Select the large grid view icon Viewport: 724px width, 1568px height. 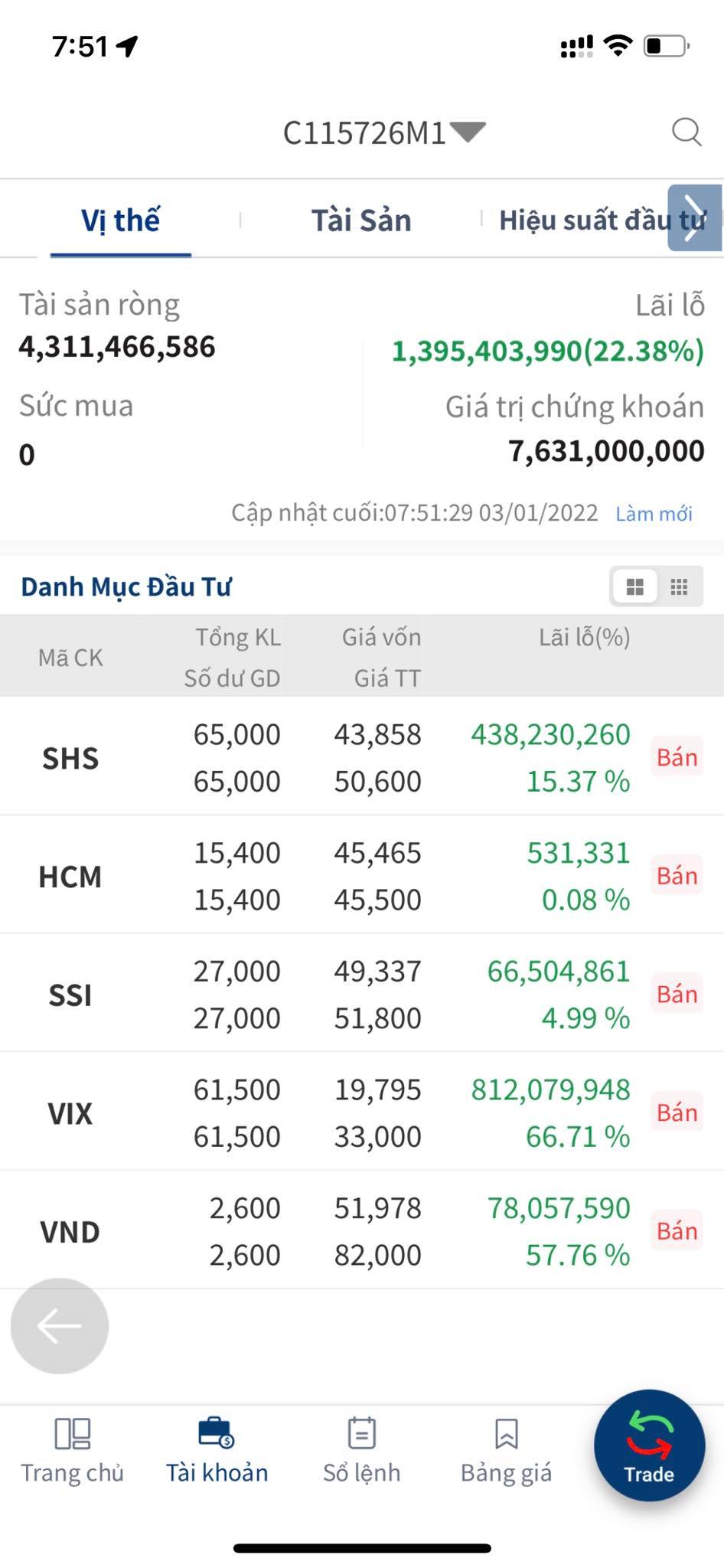(635, 587)
